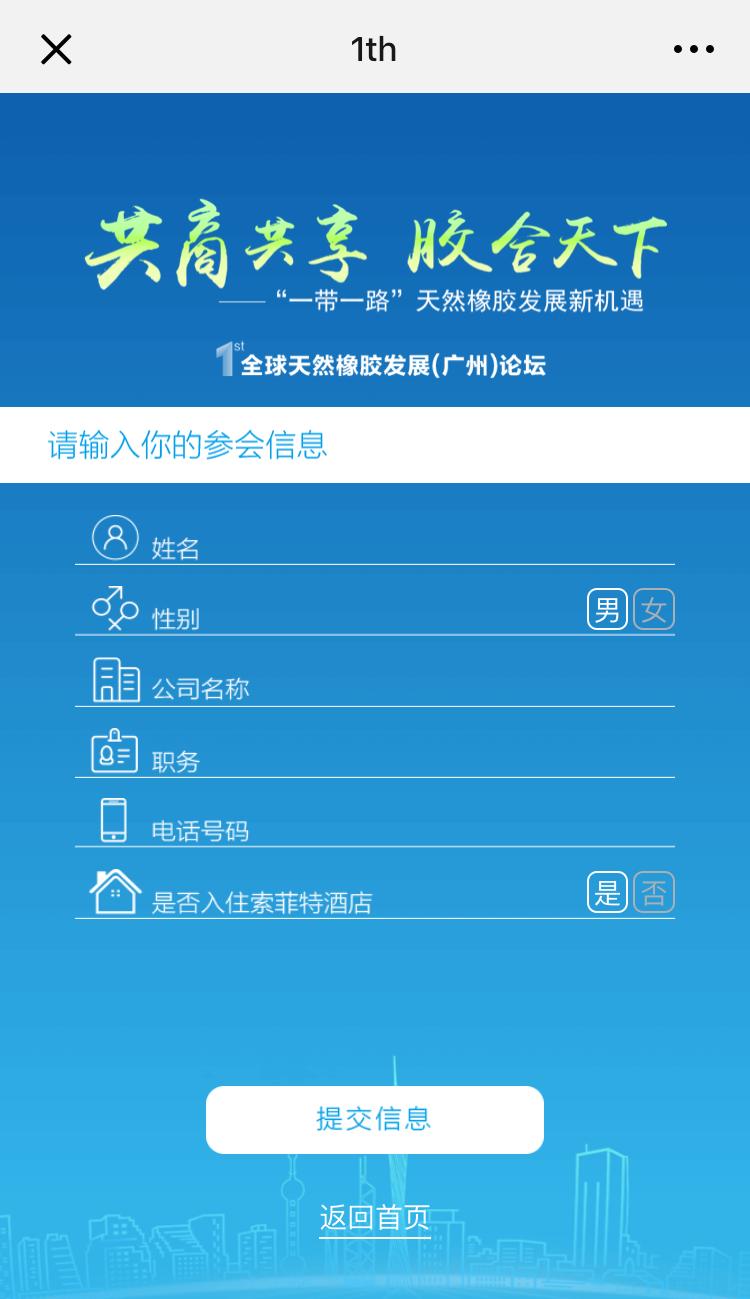Submit the form with 提交信息

click(375, 1119)
